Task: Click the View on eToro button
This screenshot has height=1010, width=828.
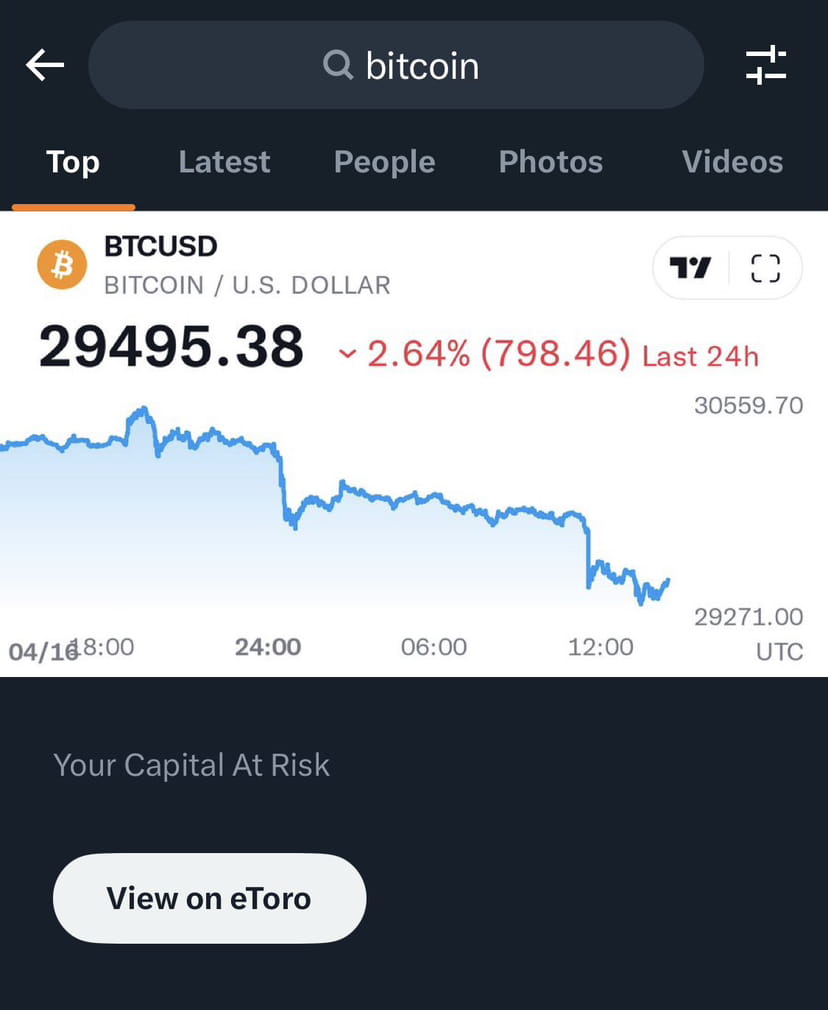Action: pyautogui.click(x=209, y=898)
